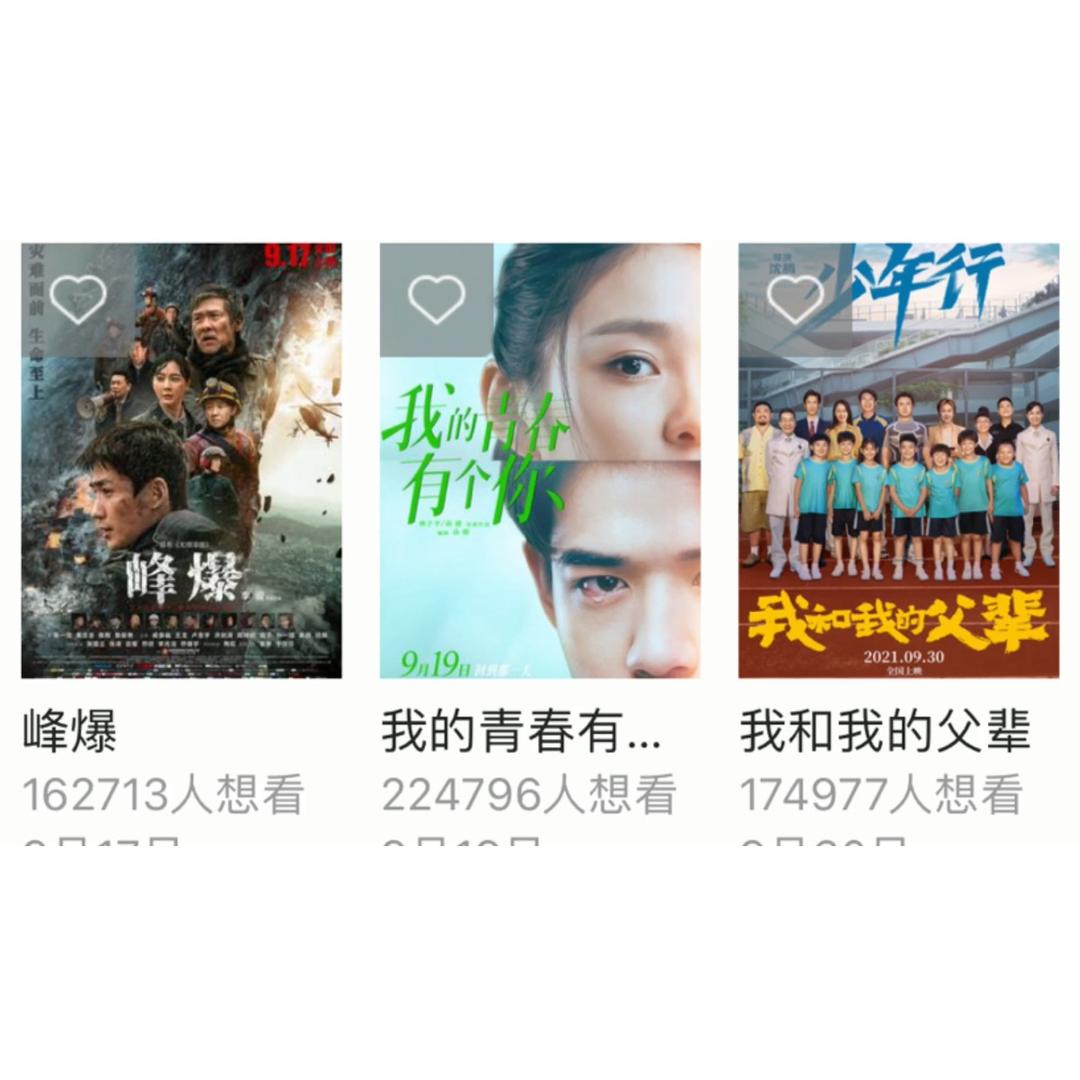Image resolution: width=1080 pixels, height=1080 pixels.
Task: Open the 峰爆 movie poster
Action: (x=181, y=480)
